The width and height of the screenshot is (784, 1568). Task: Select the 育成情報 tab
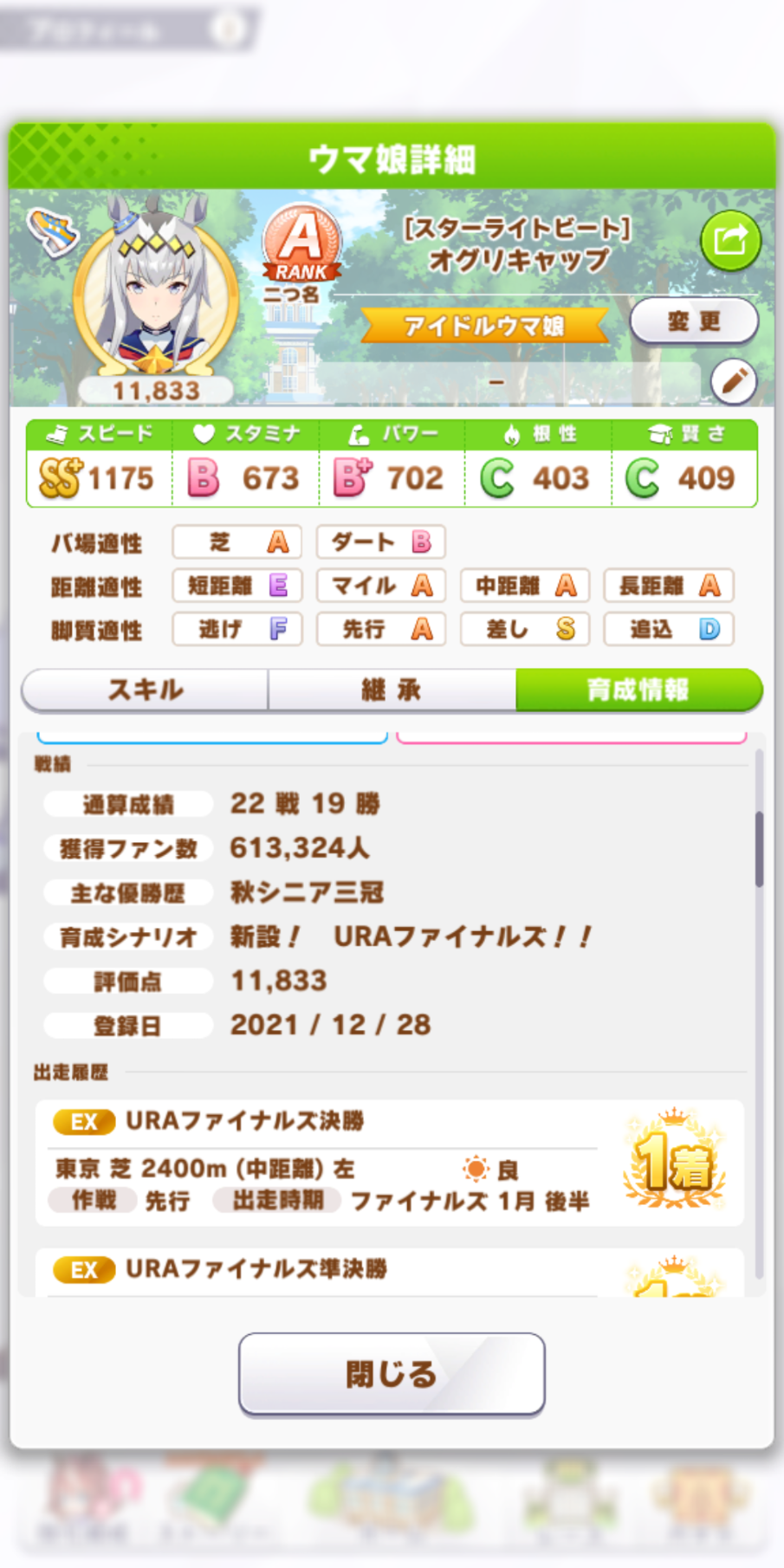pyautogui.click(x=639, y=690)
